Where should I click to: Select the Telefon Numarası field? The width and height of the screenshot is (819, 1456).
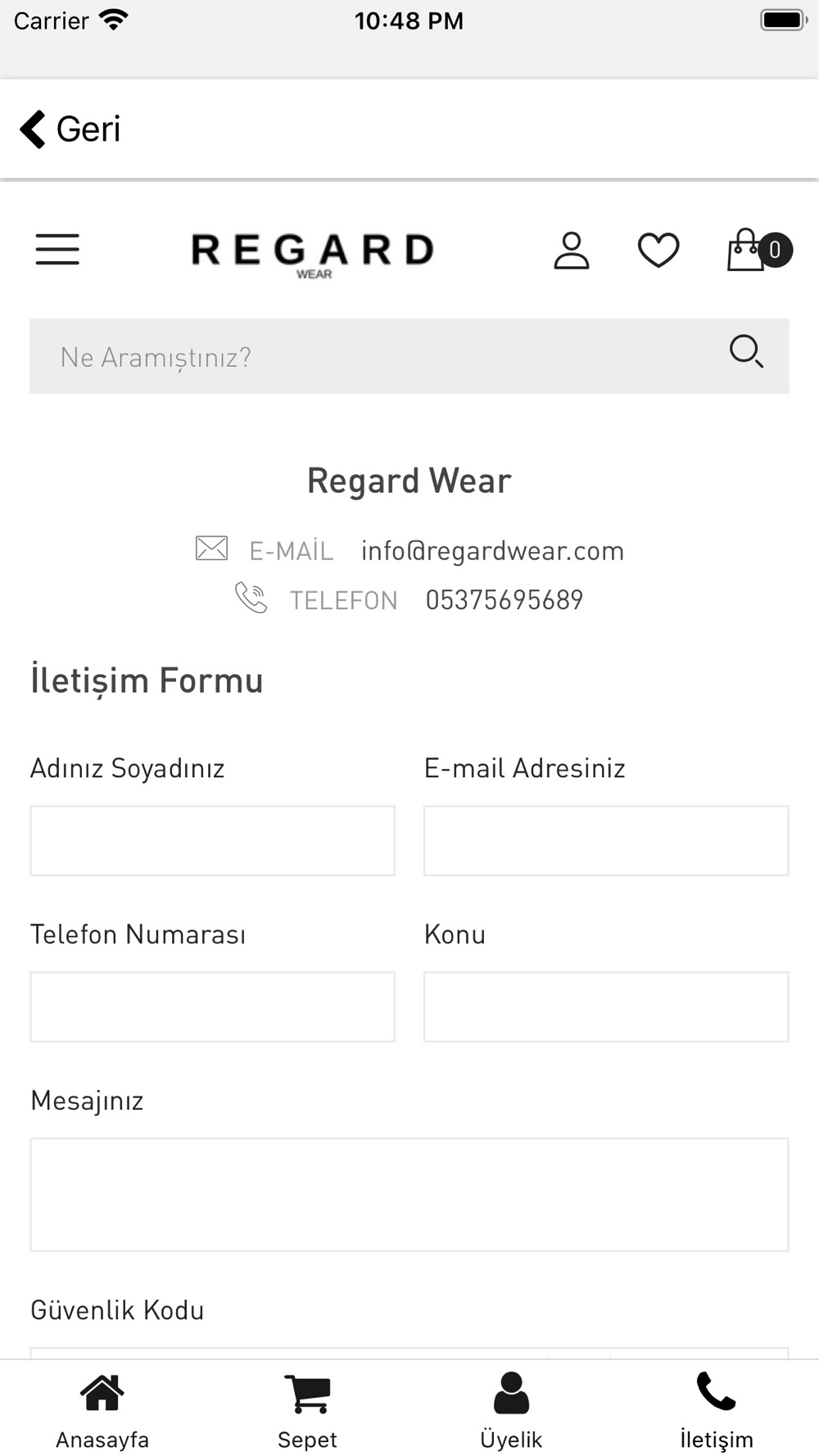(213, 1006)
